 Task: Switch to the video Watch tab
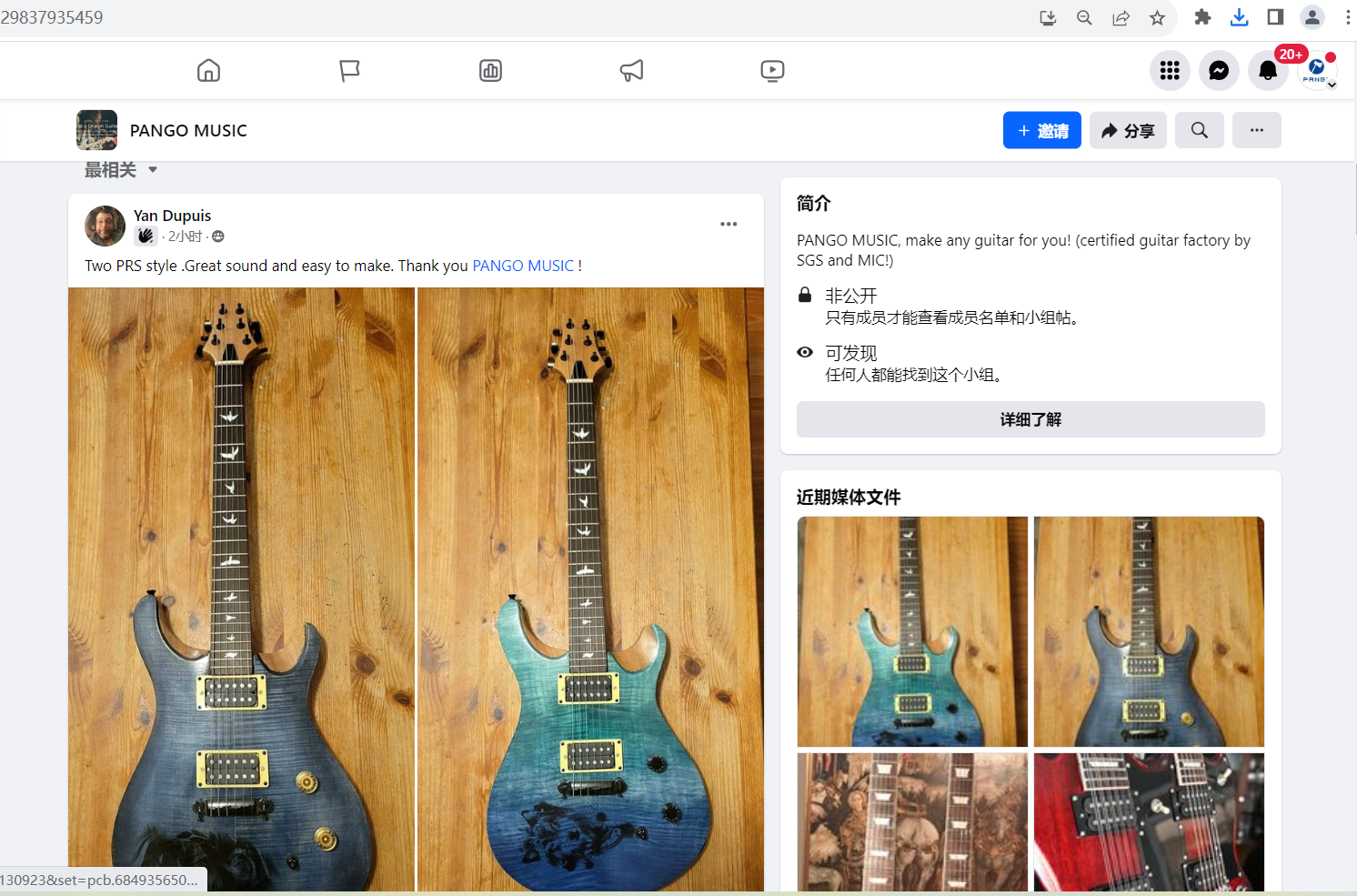pos(772,71)
